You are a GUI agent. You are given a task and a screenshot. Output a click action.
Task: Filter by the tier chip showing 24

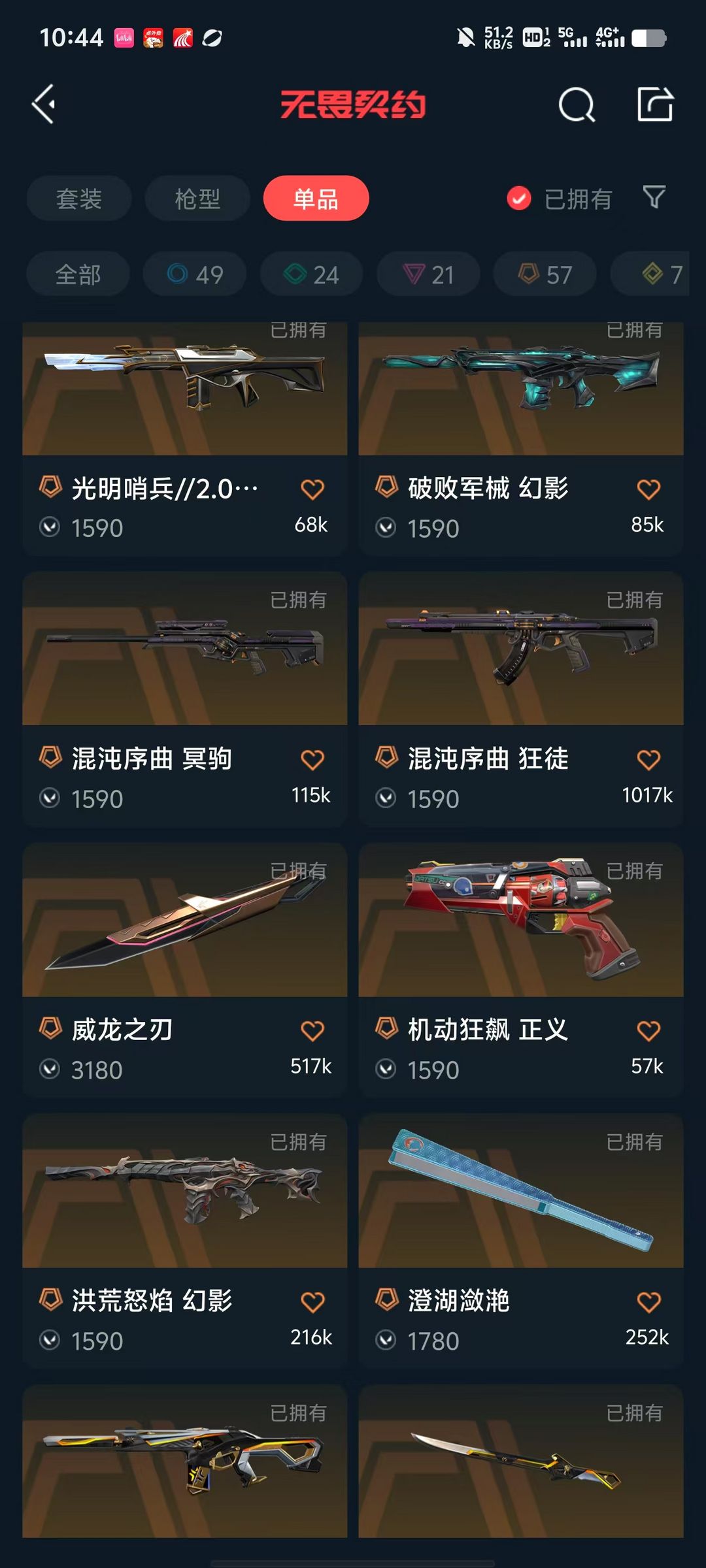coord(312,274)
